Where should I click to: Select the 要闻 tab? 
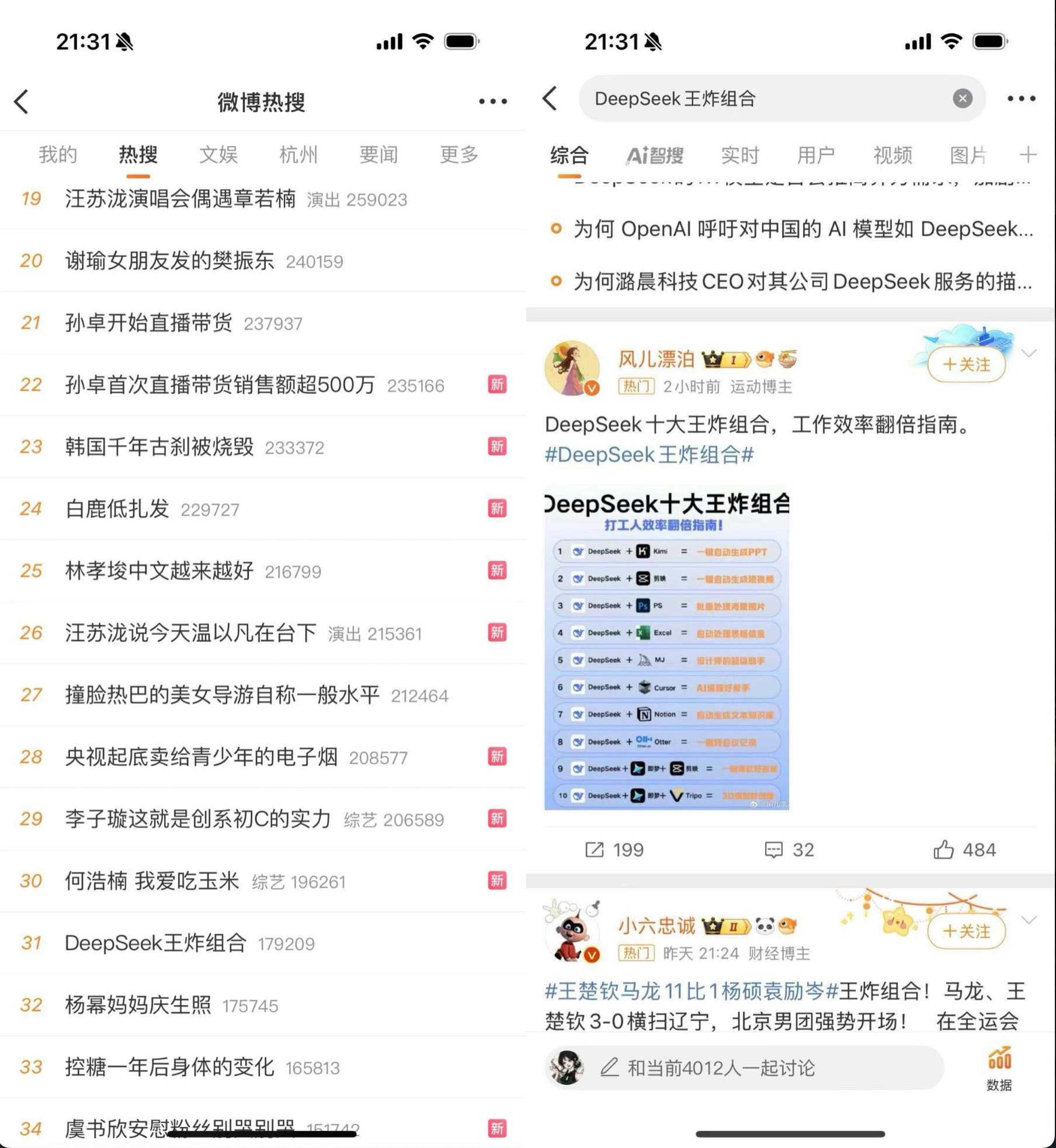[378, 155]
